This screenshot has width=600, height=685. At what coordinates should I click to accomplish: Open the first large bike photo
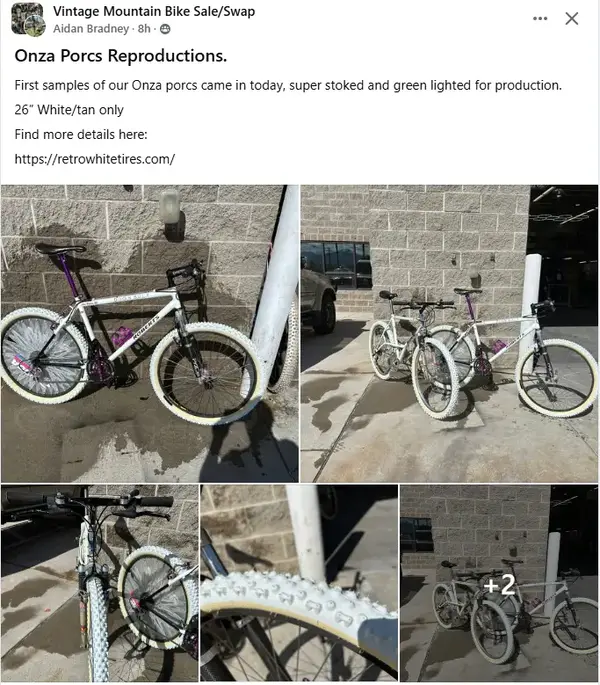point(150,333)
